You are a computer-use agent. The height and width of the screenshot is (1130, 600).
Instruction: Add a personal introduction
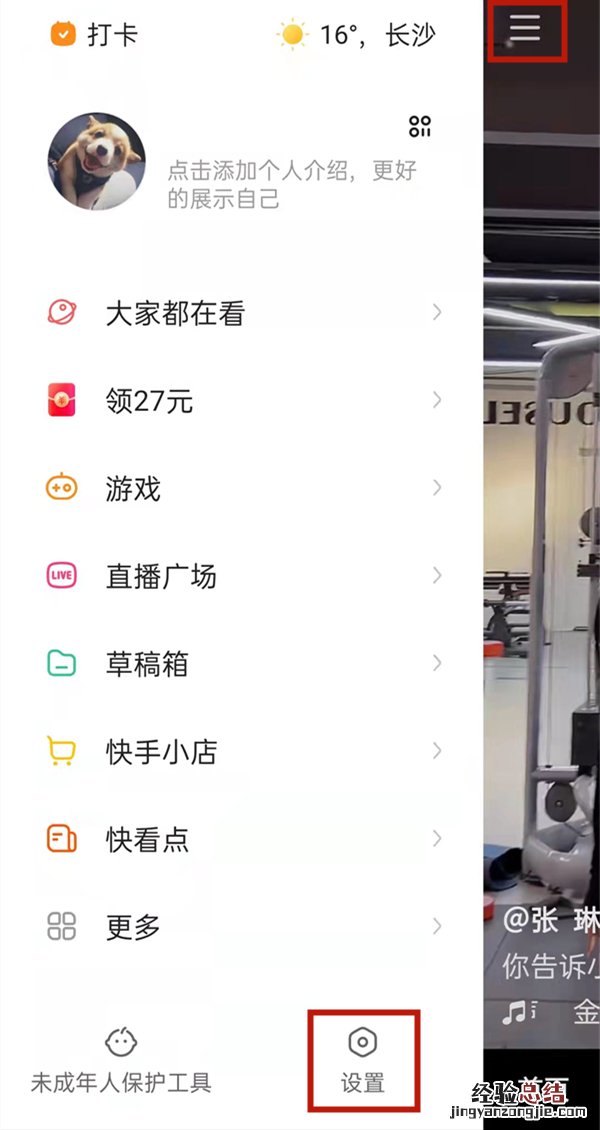[290, 184]
